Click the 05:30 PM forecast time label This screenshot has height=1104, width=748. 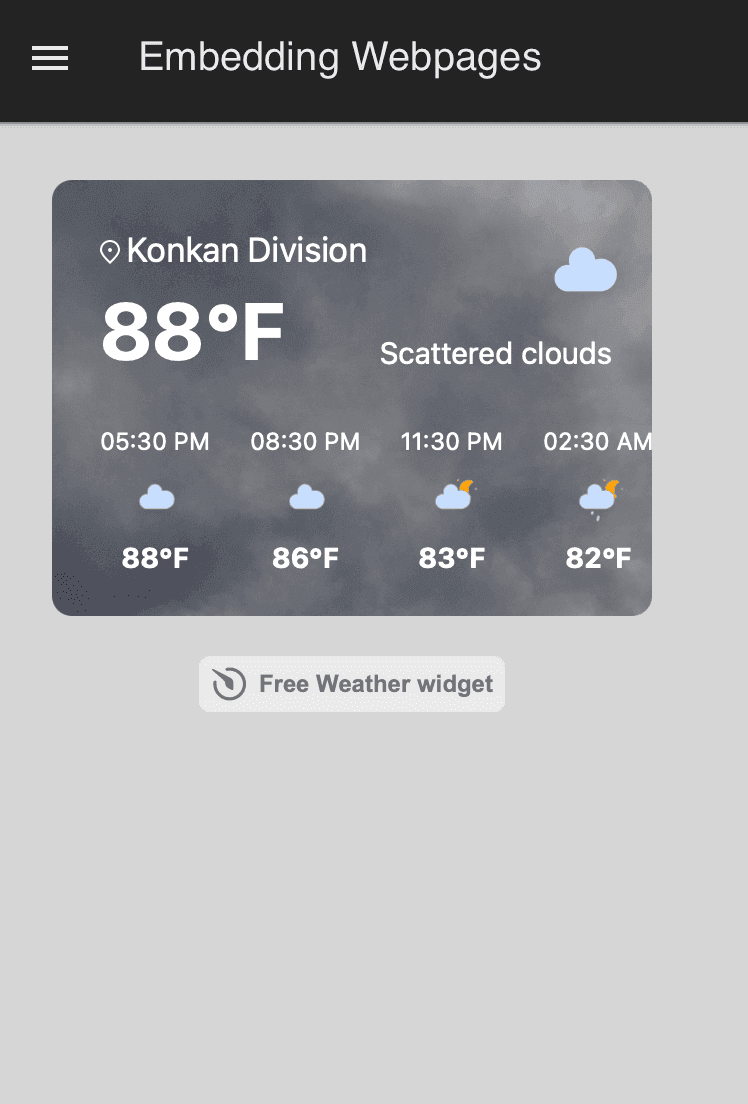155,441
